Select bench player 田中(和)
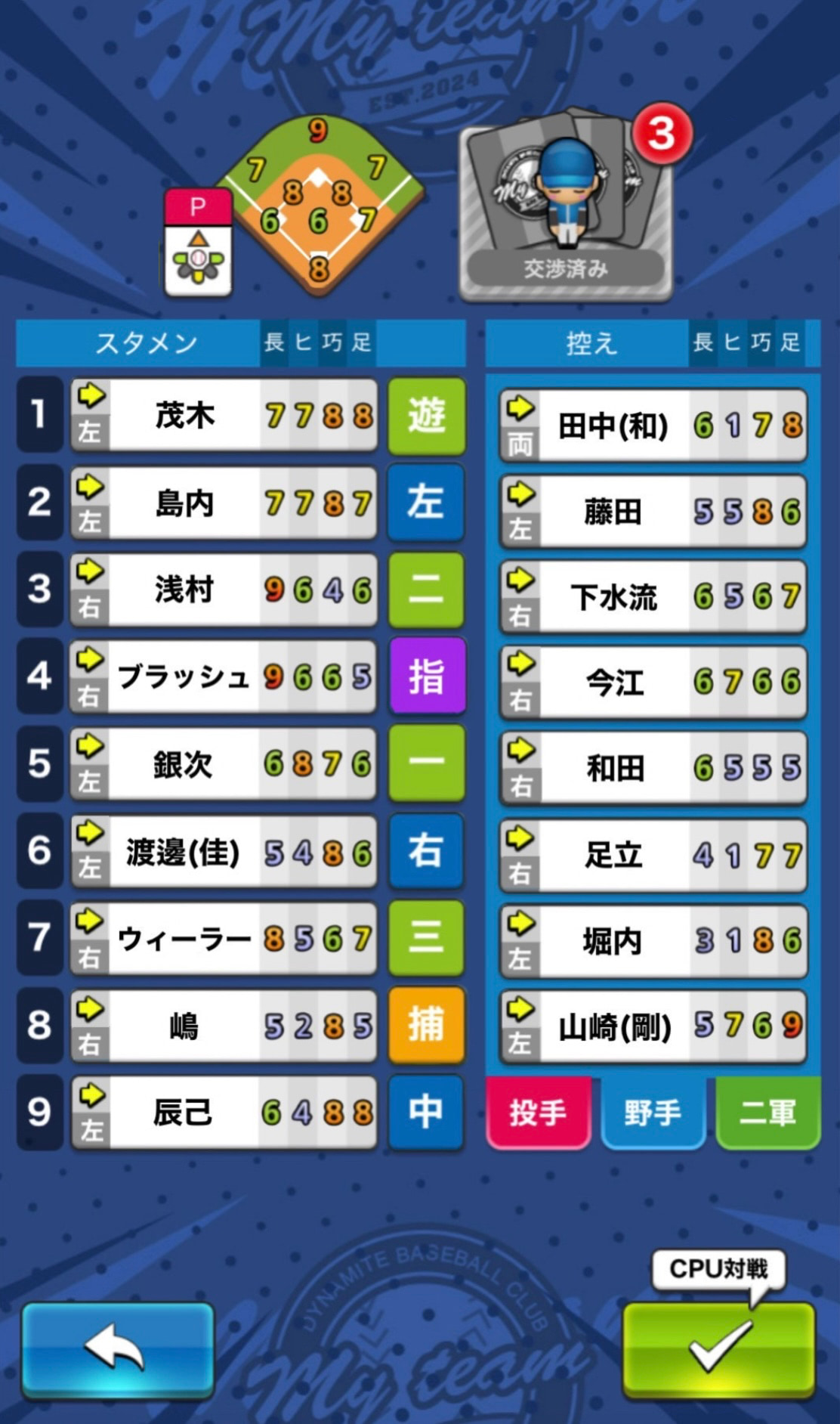Screen dimensions: 840x1424 click(653, 426)
